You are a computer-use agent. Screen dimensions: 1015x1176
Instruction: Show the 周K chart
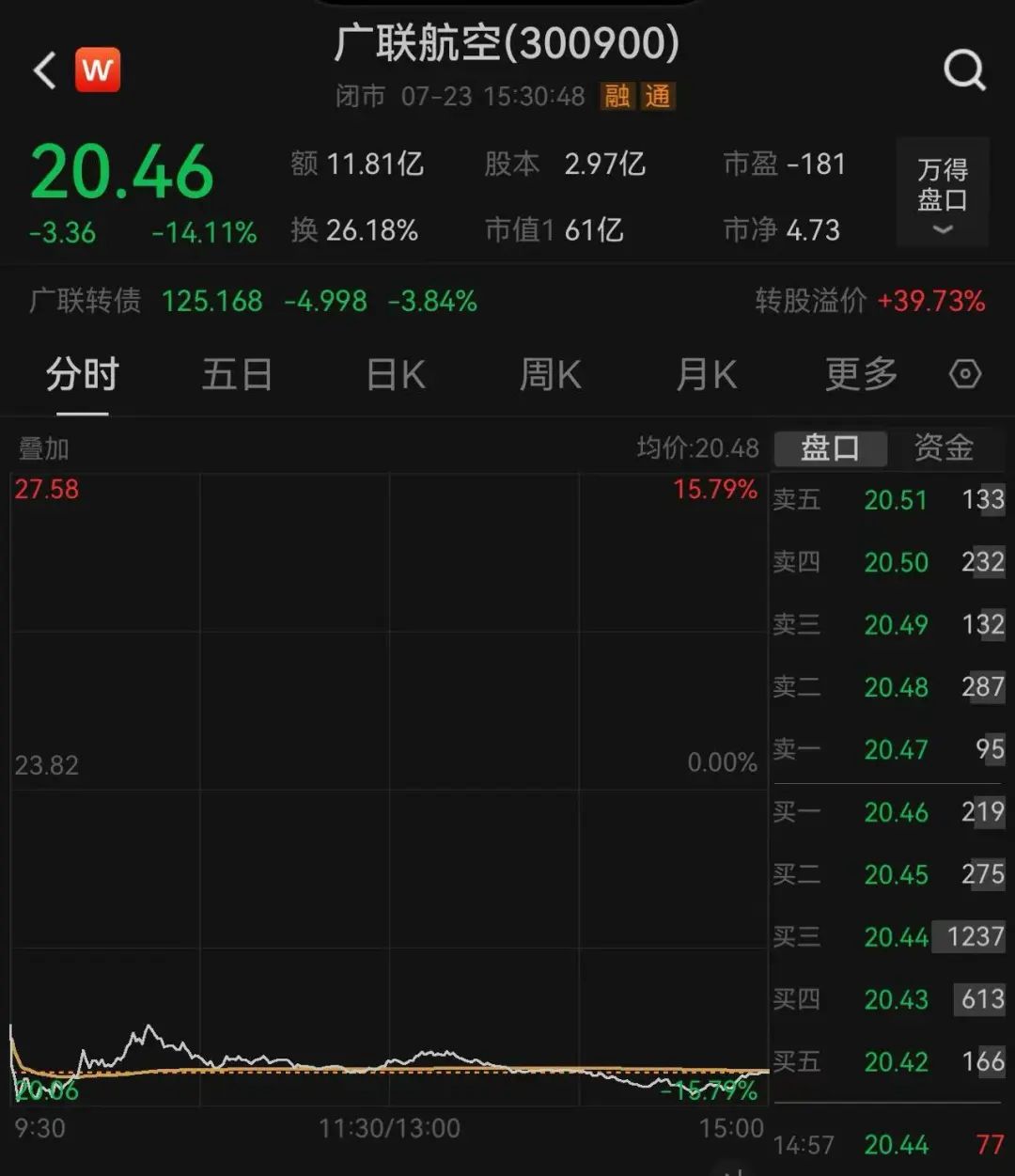(550, 375)
